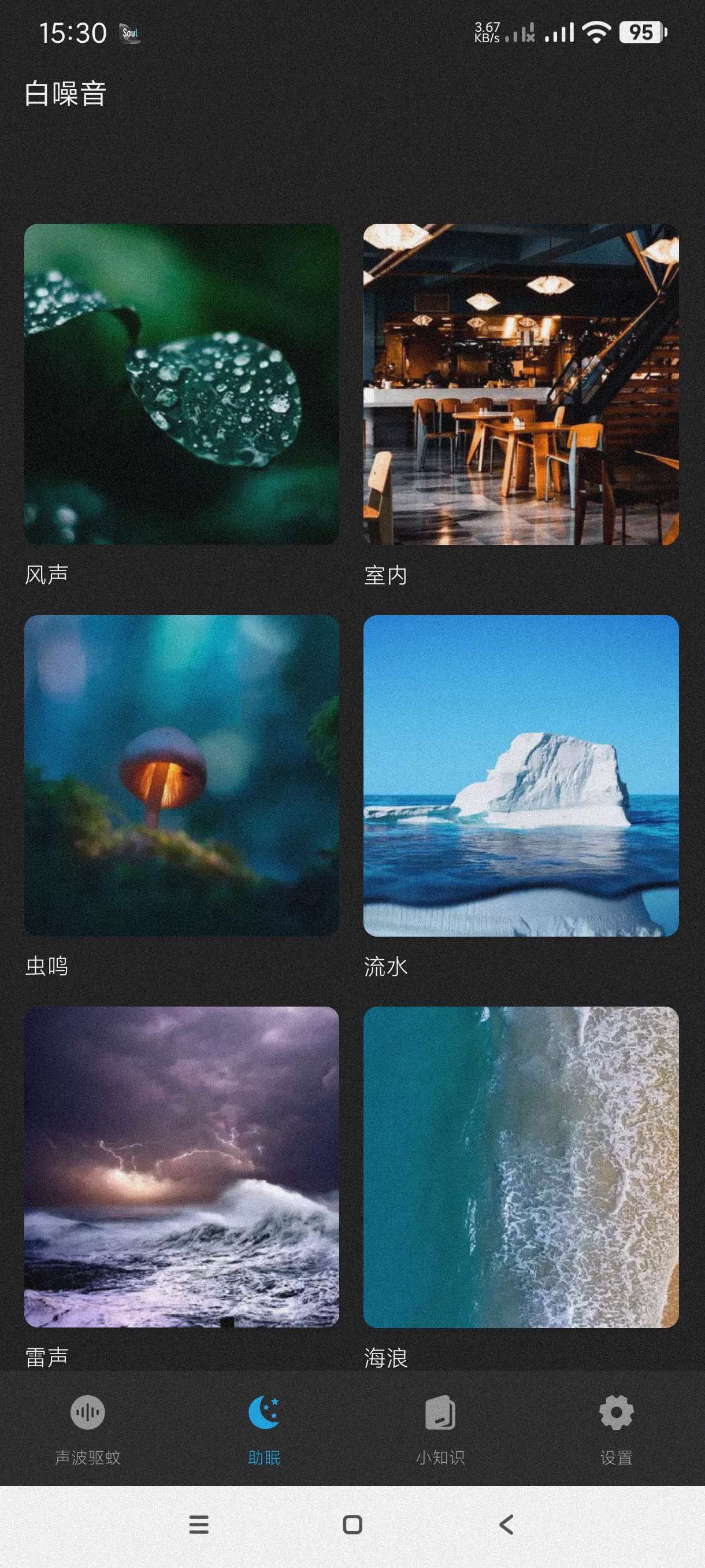705x1568 pixels.
Task: Start the 雷声 thunder sound
Action: (181, 1166)
